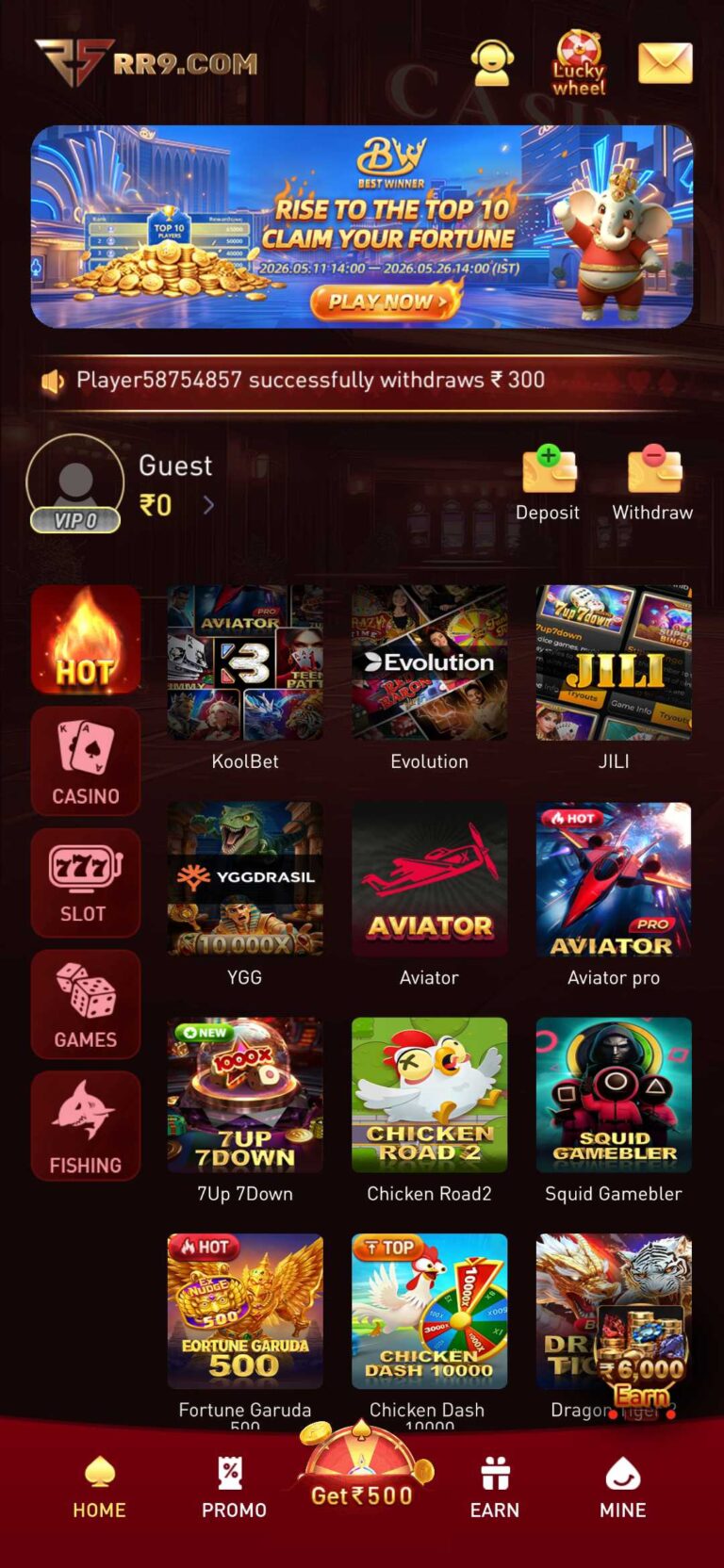
Task: Open the Lucky wheel
Action: (x=579, y=63)
